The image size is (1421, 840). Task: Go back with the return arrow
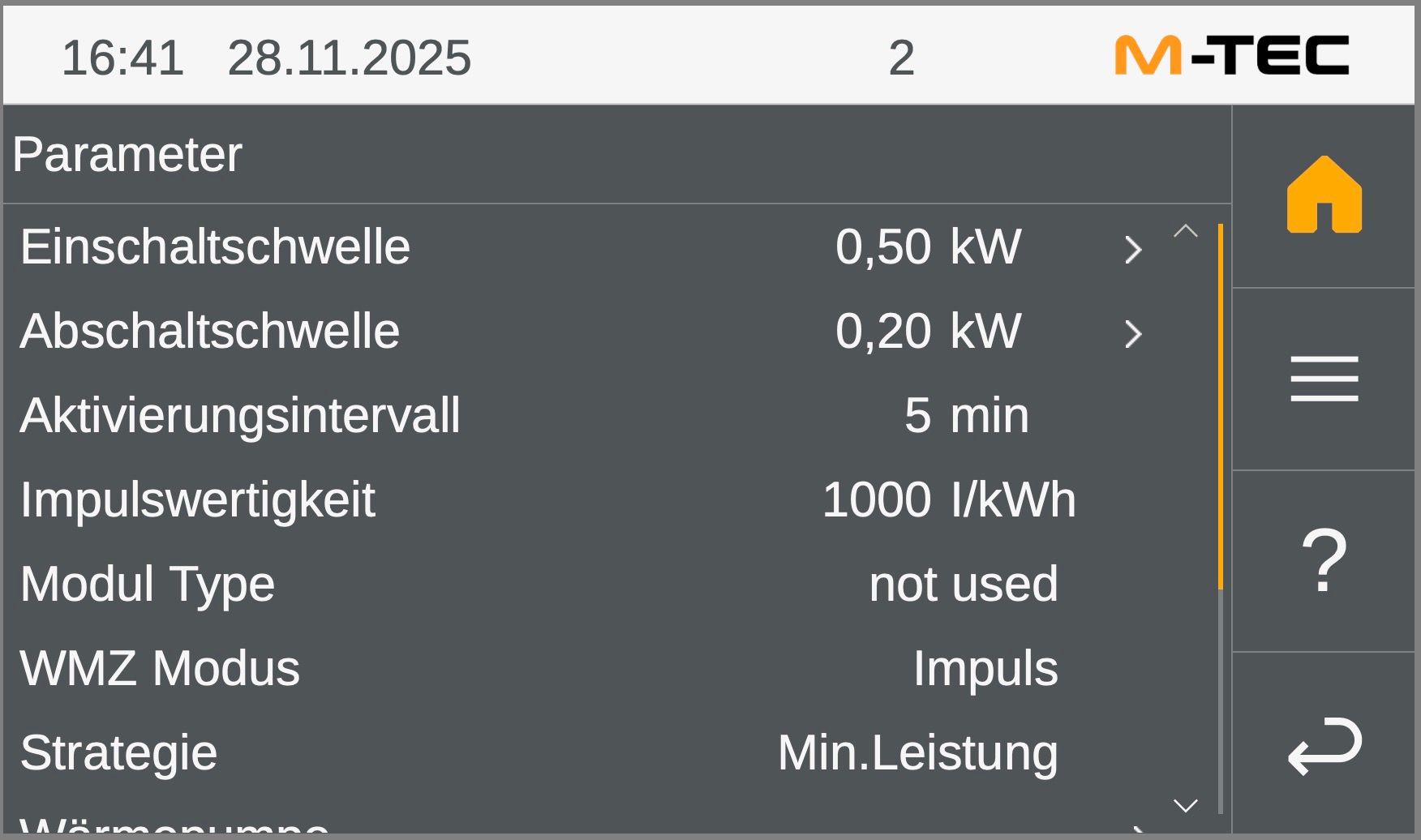[x=1324, y=745]
